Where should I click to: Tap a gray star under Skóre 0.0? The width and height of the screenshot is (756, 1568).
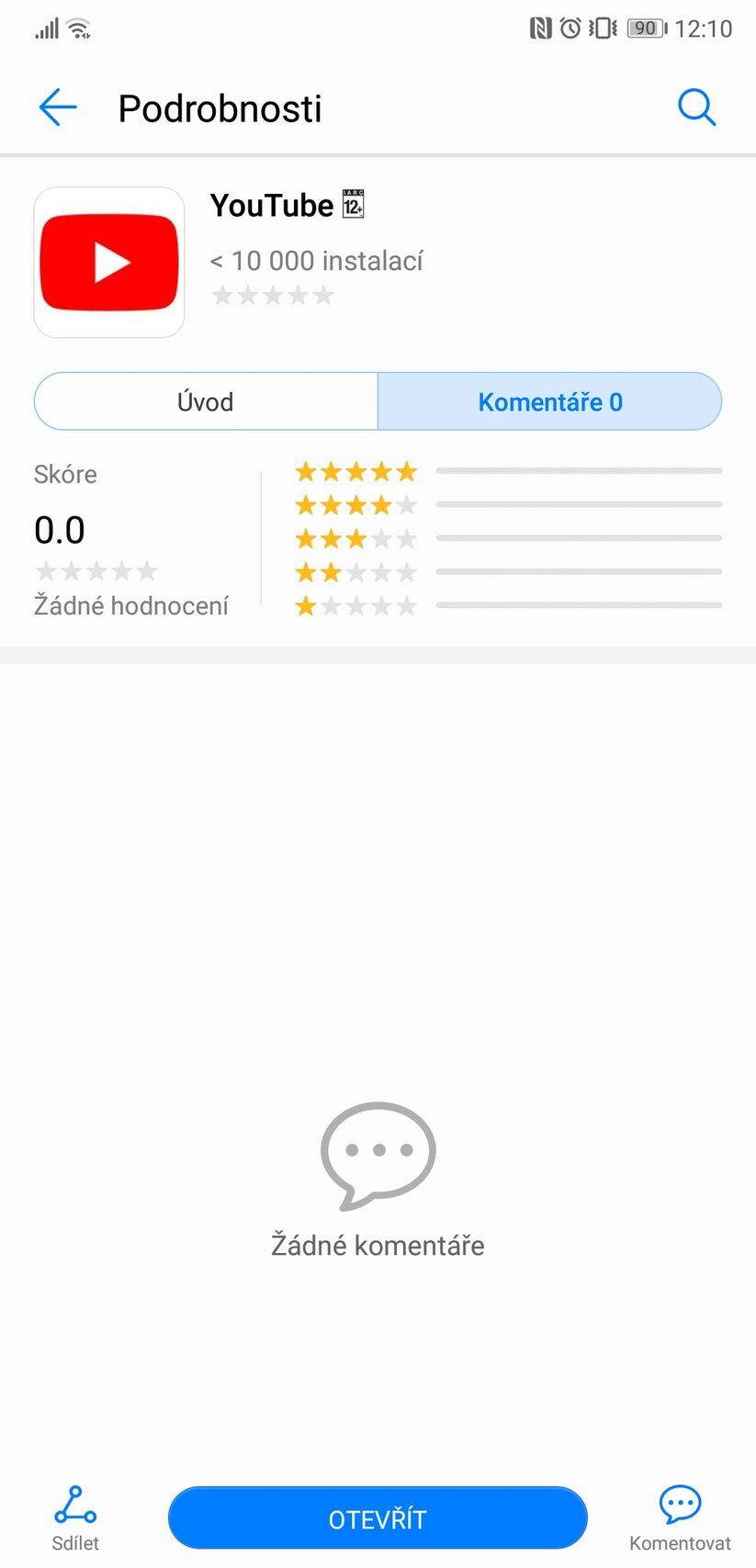(96, 570)
